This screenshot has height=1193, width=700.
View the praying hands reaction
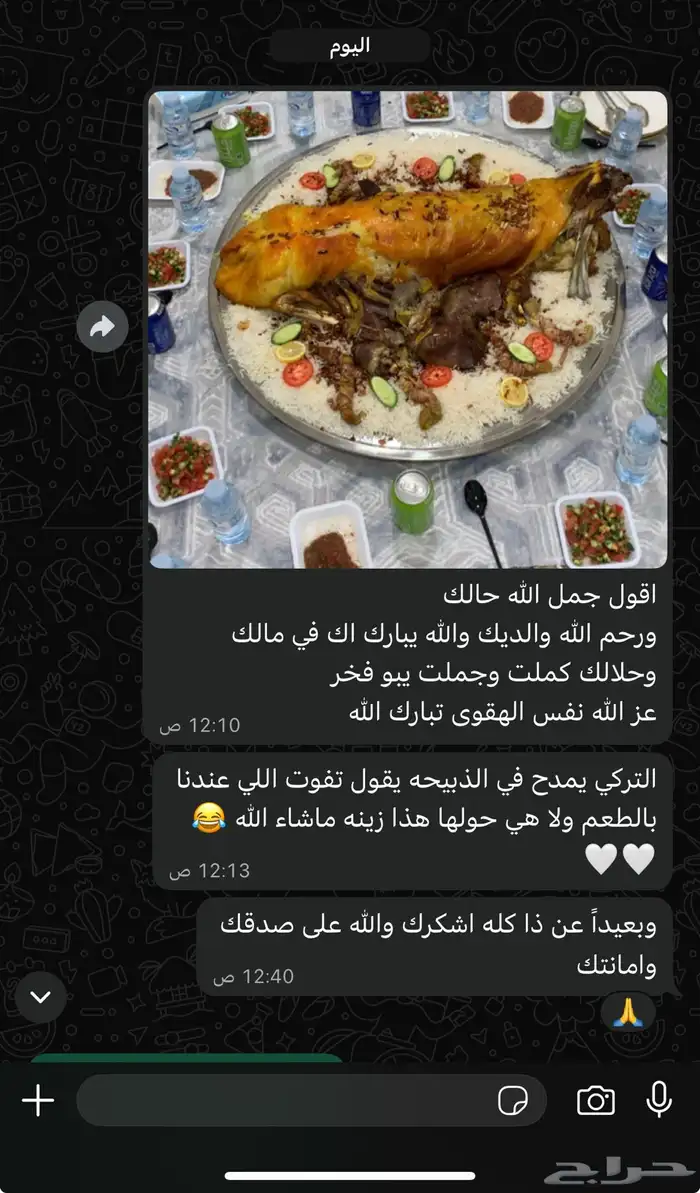[628, 1013]
